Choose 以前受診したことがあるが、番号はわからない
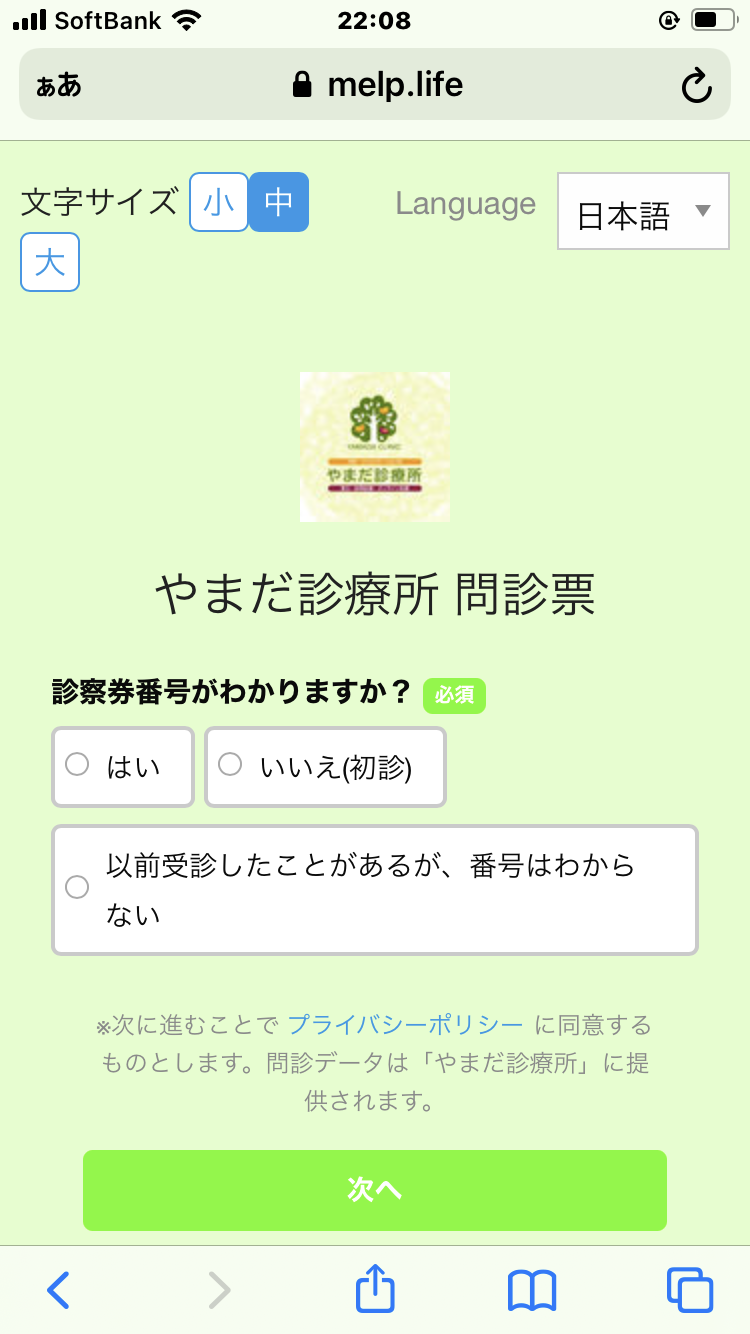The image size is (750, 1334). pos(375,890)
